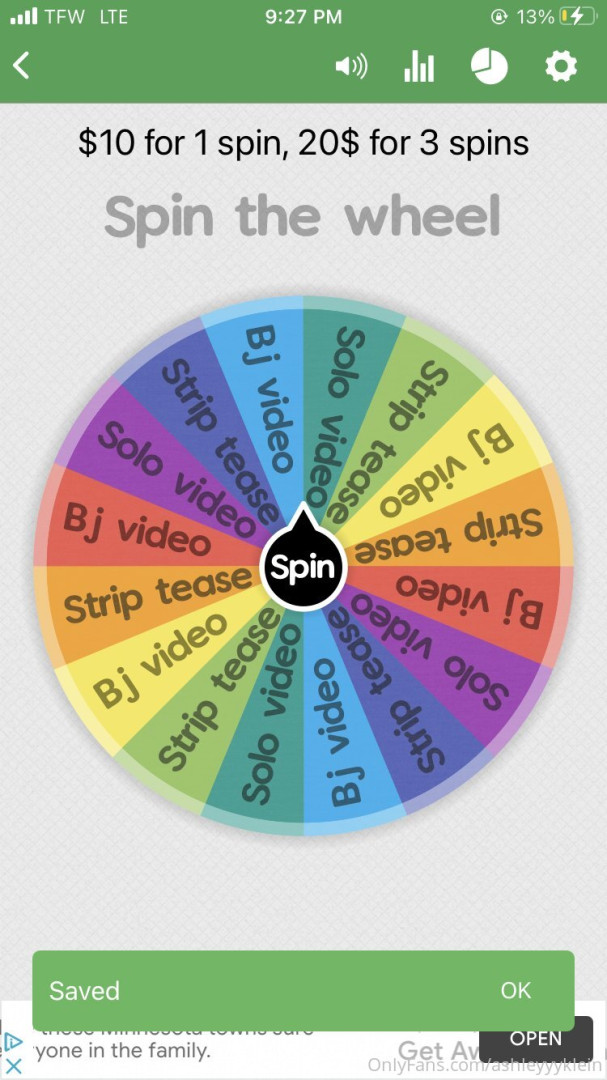This screenshot has width=607, height=1080.
Task: Tap the black Spin button
Action: tap(303, 568)
